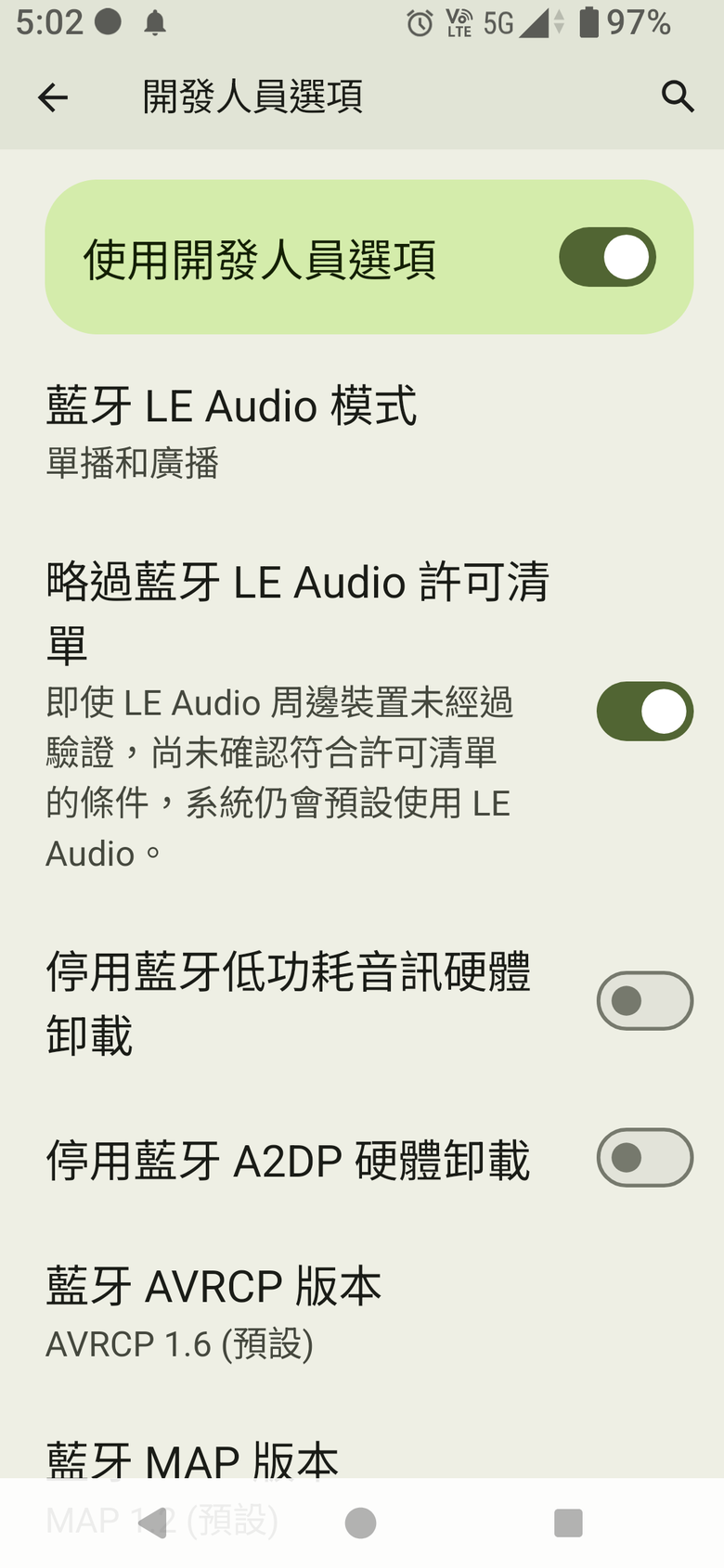This screenshot has width=724, height=1568.
Task: Disable 略過藍牙 LE Audio 許可清單
Action: (x=644, y=712)
